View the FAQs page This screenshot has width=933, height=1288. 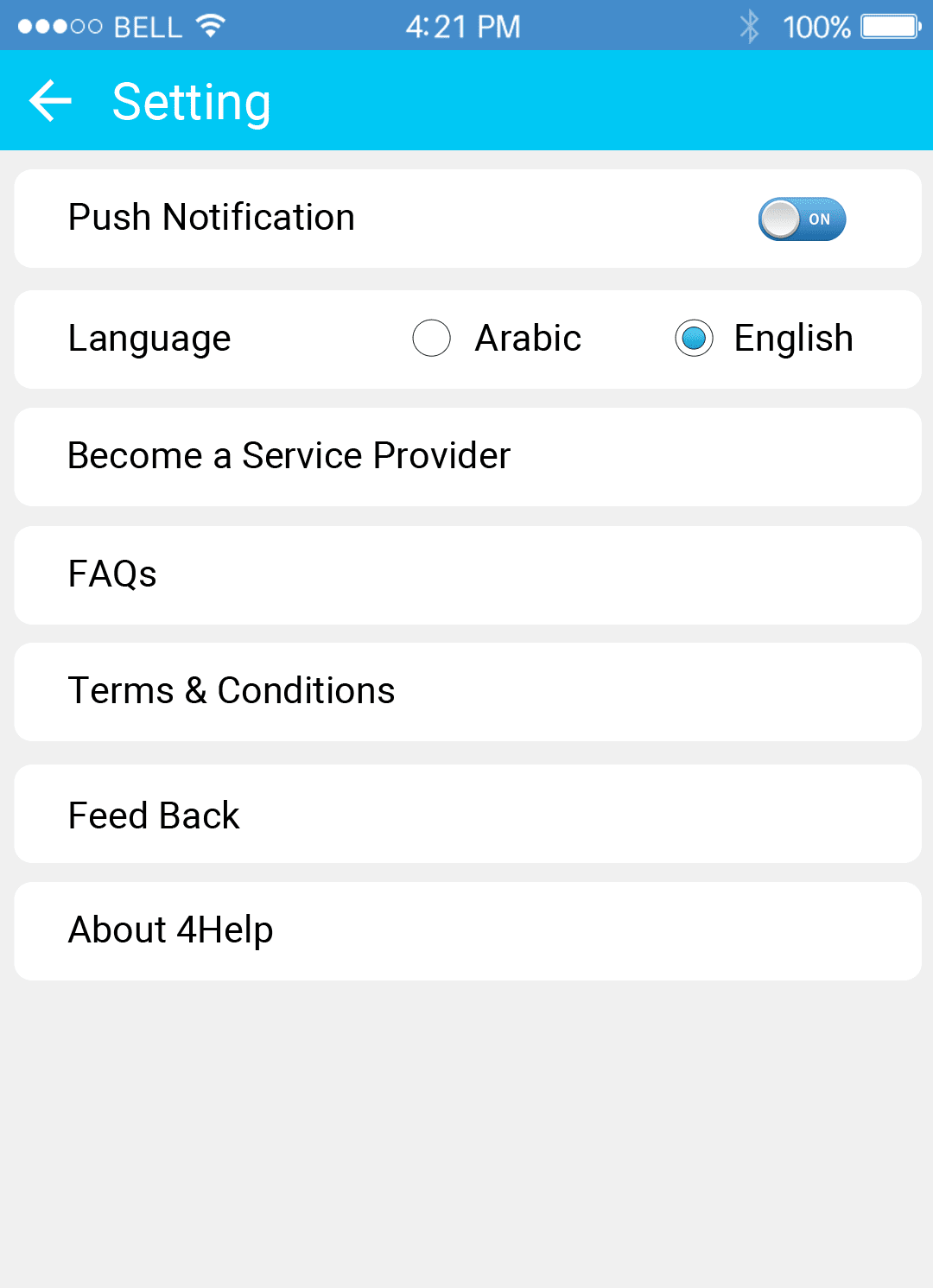pyautogui.click(x=466, y=574)
